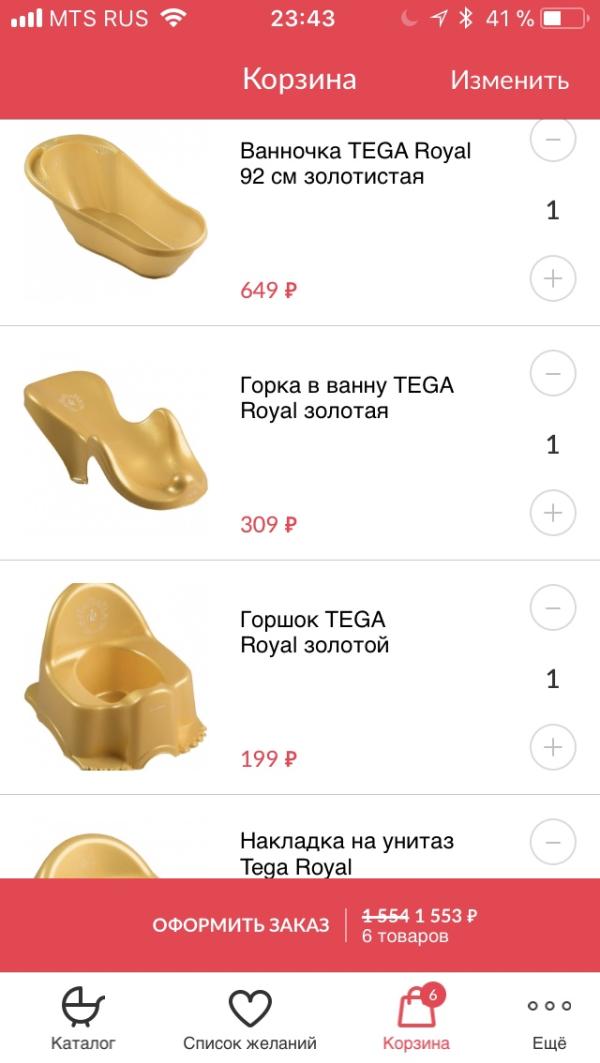Decrease quantity of Ванночка TEGA Royal
This screenshot has height=1063, width=600.
(553, 140)
